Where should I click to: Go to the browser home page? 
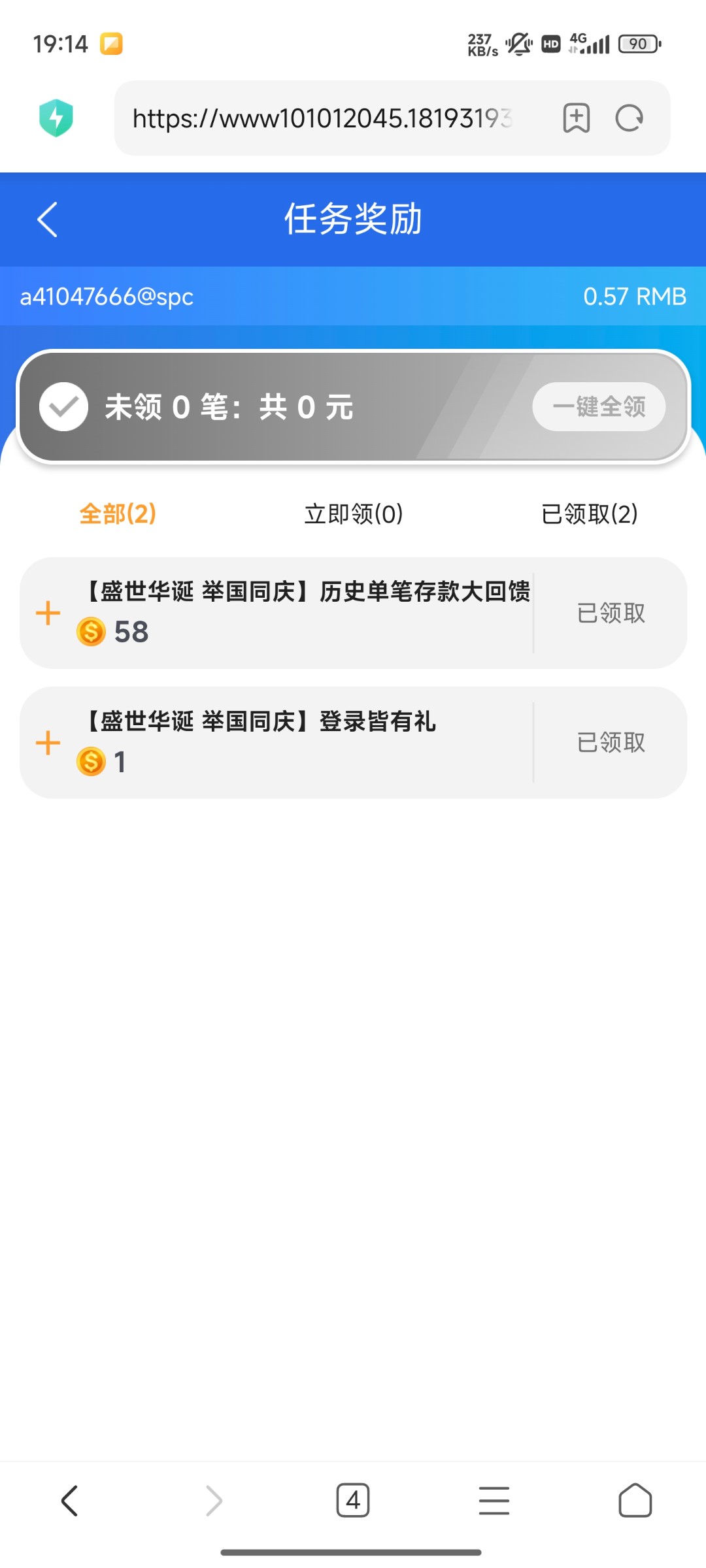click(x=635, y=1500)
